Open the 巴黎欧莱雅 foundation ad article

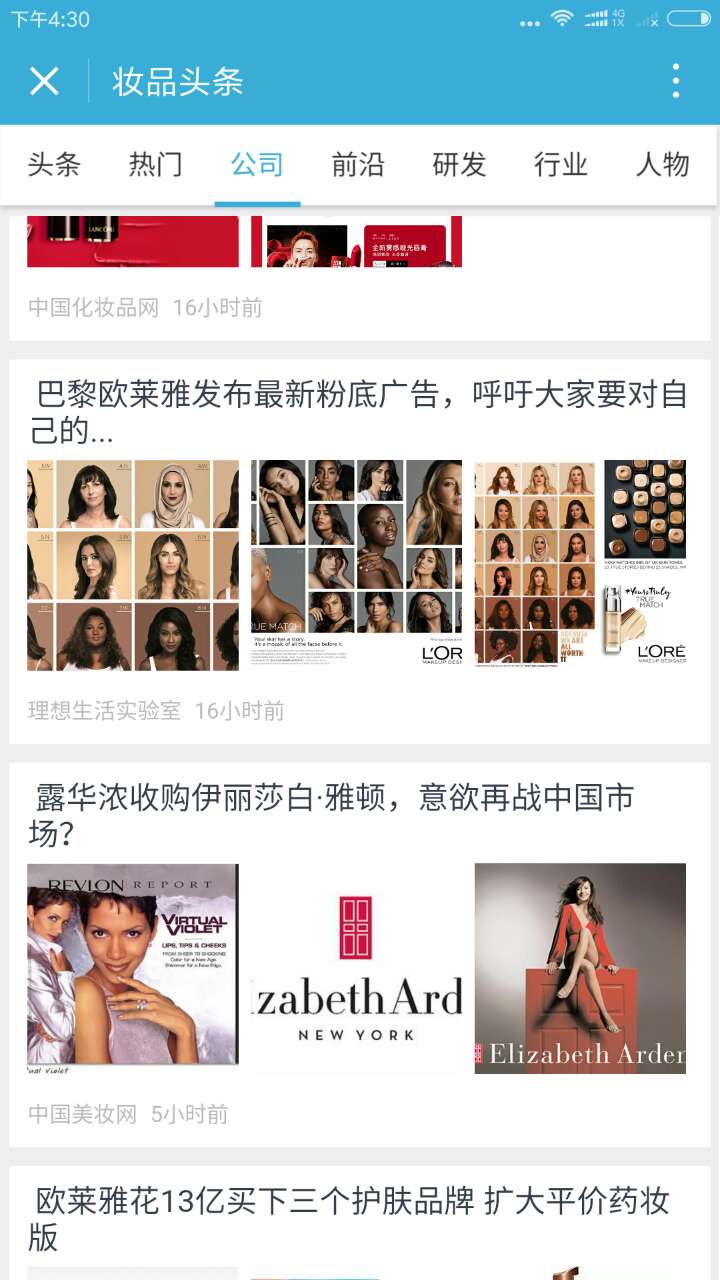[360, 410]
